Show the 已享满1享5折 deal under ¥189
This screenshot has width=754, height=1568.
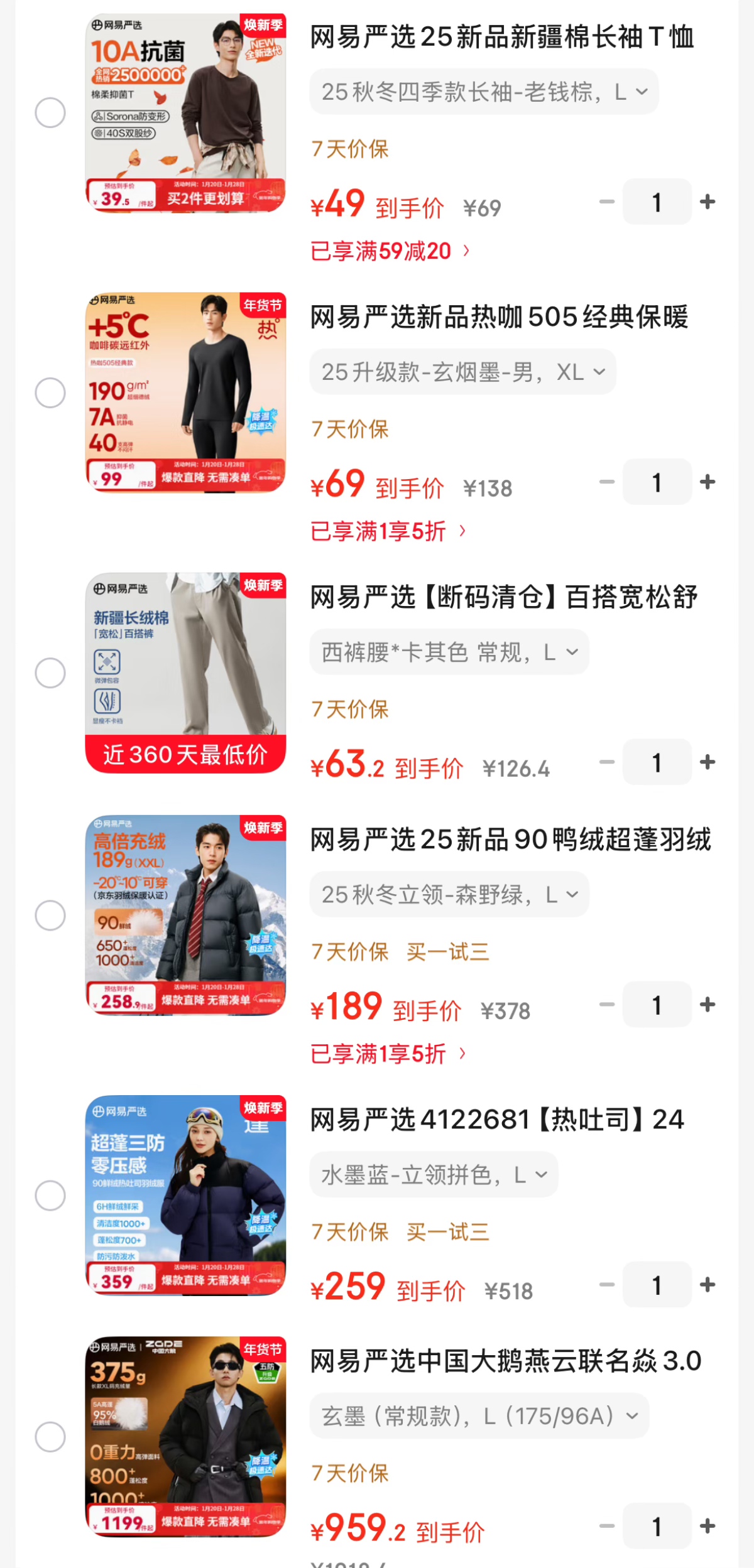pos(388,1054)
